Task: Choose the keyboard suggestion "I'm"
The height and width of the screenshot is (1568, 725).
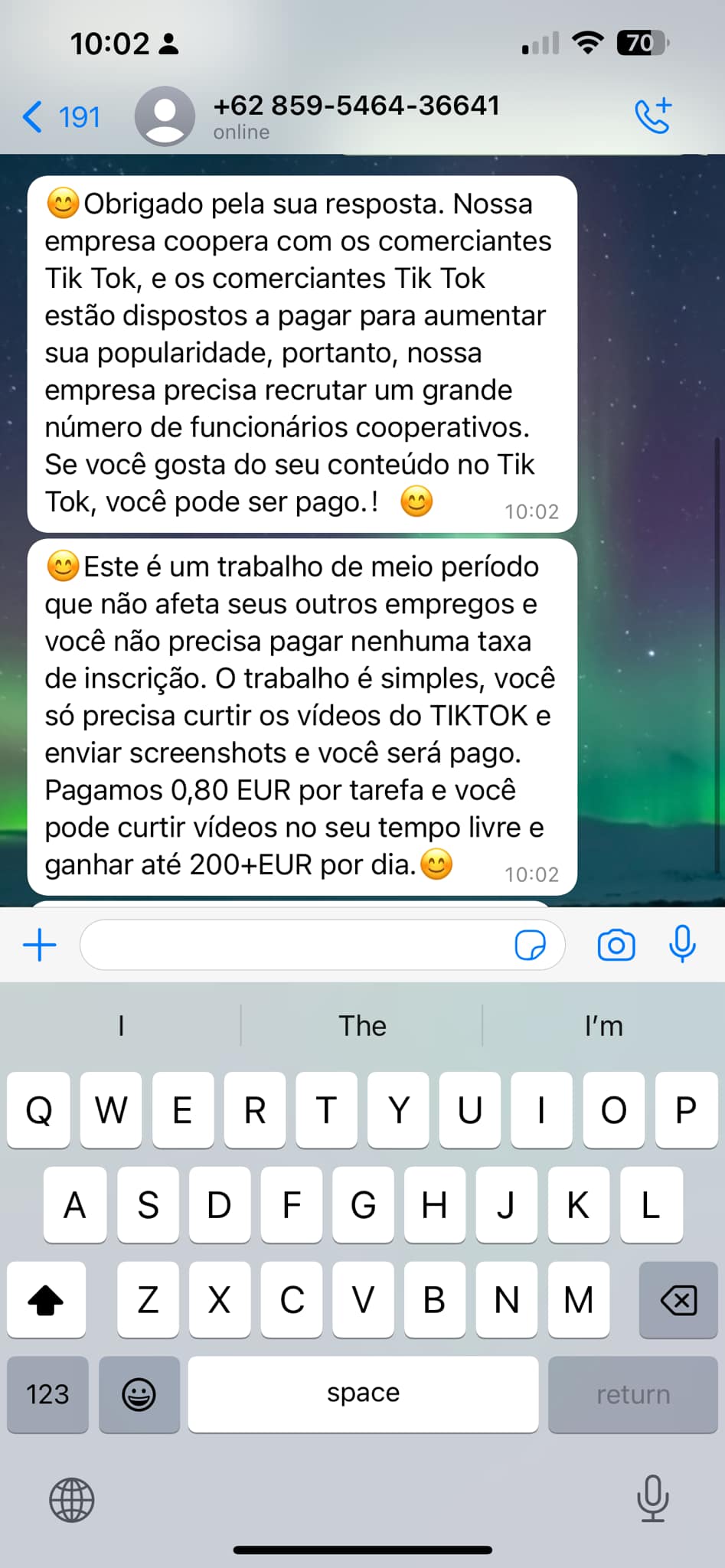Action: [604, 1026]
